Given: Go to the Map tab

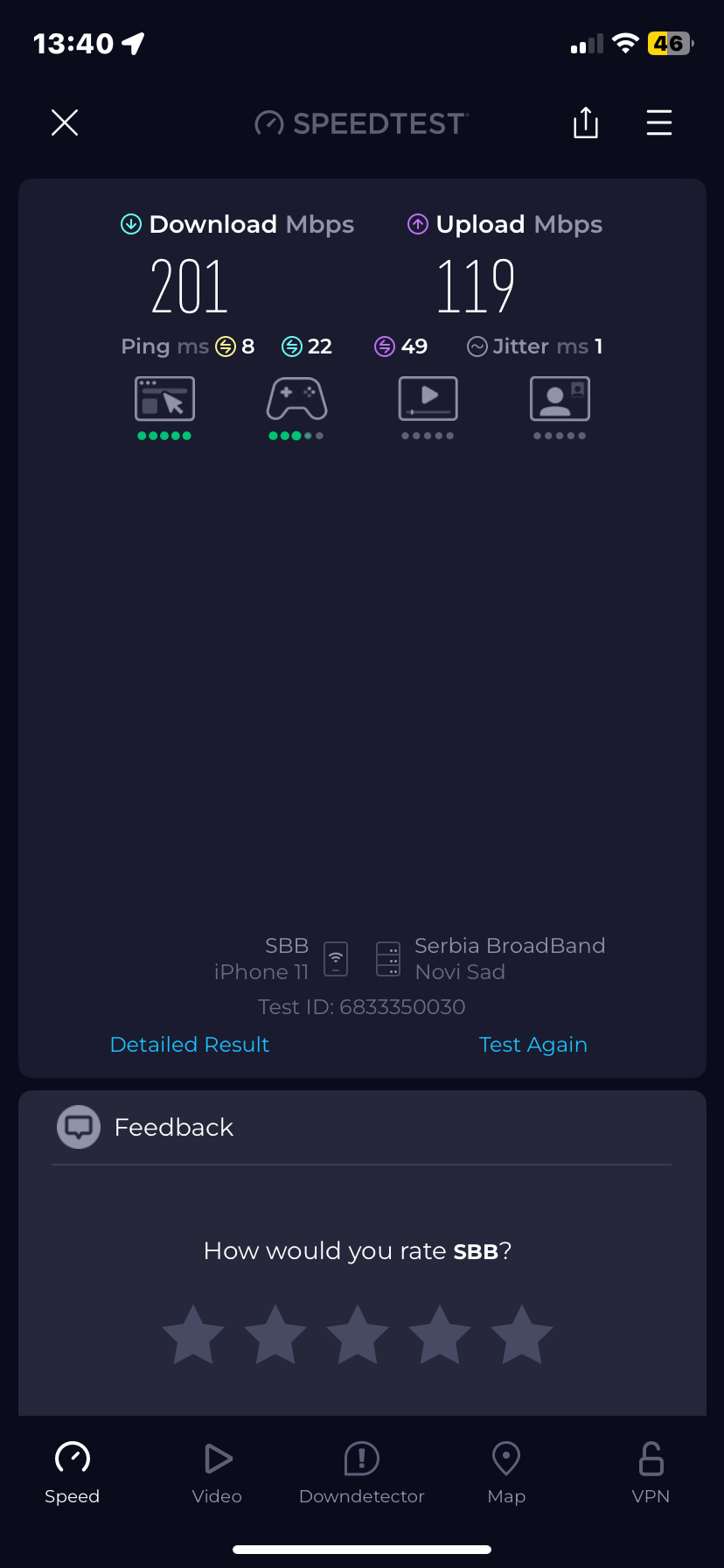Looking at the screenshot, I should point(506,1473).
